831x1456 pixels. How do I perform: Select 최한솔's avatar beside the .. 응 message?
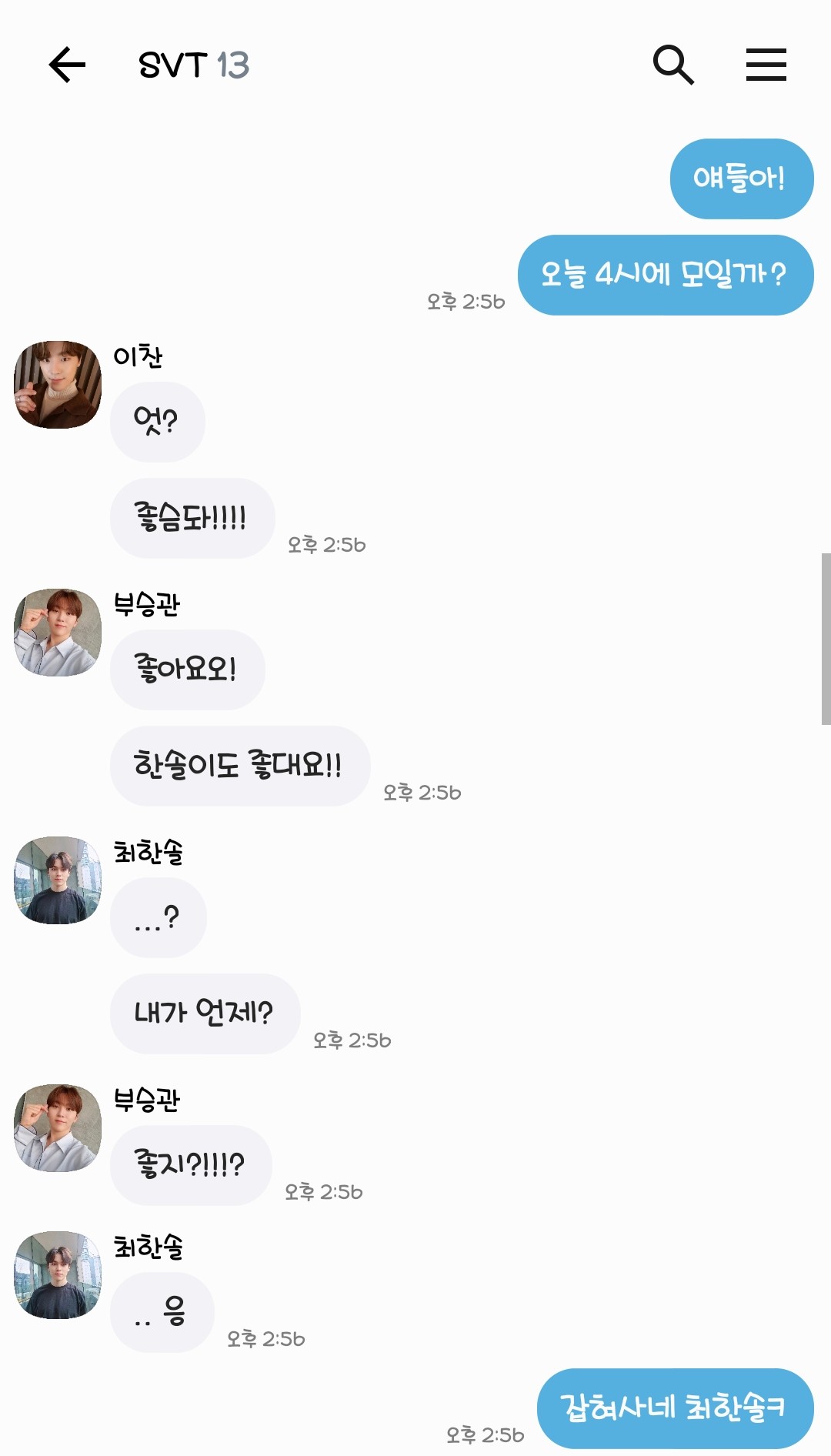point(58,1275)
